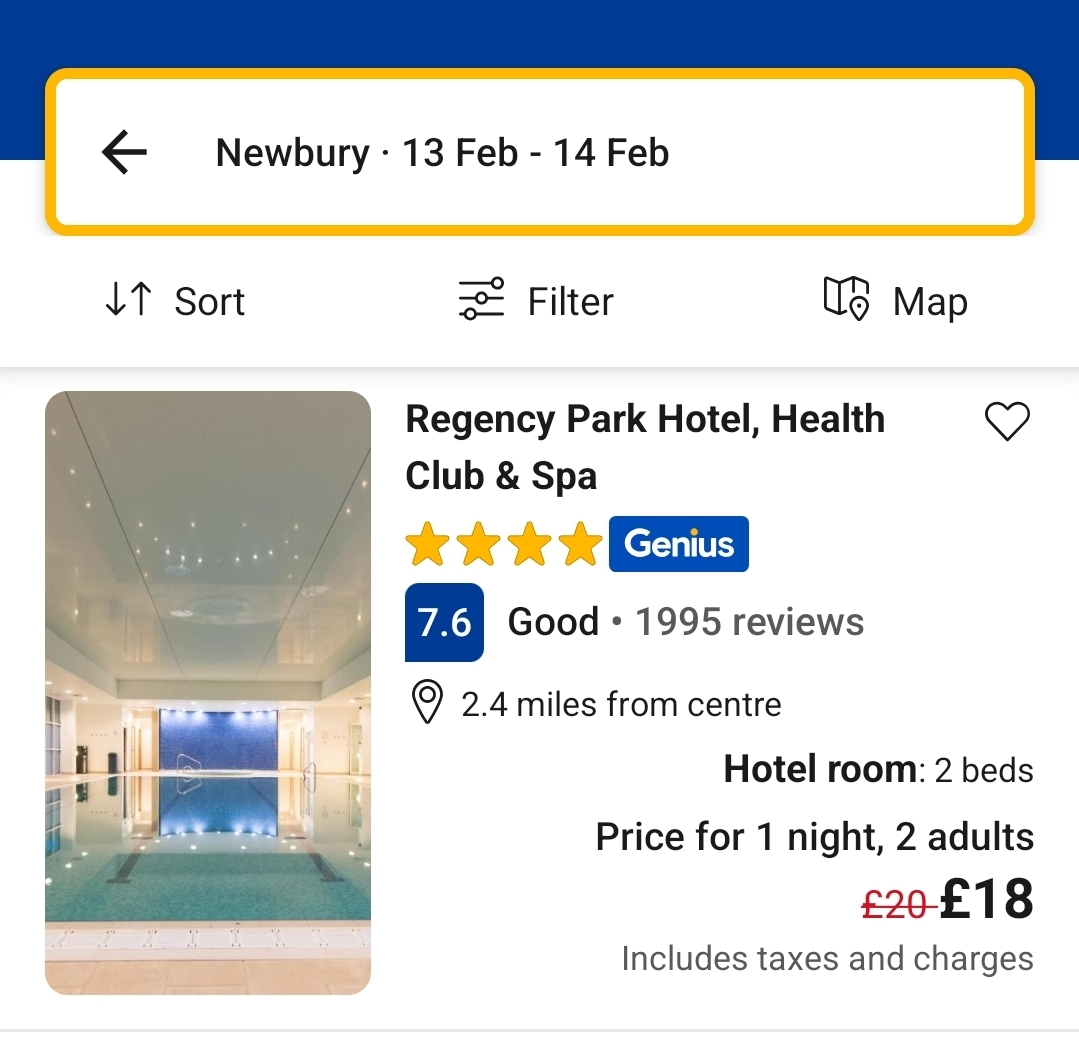Open the Sort options

tap(175, 301)
